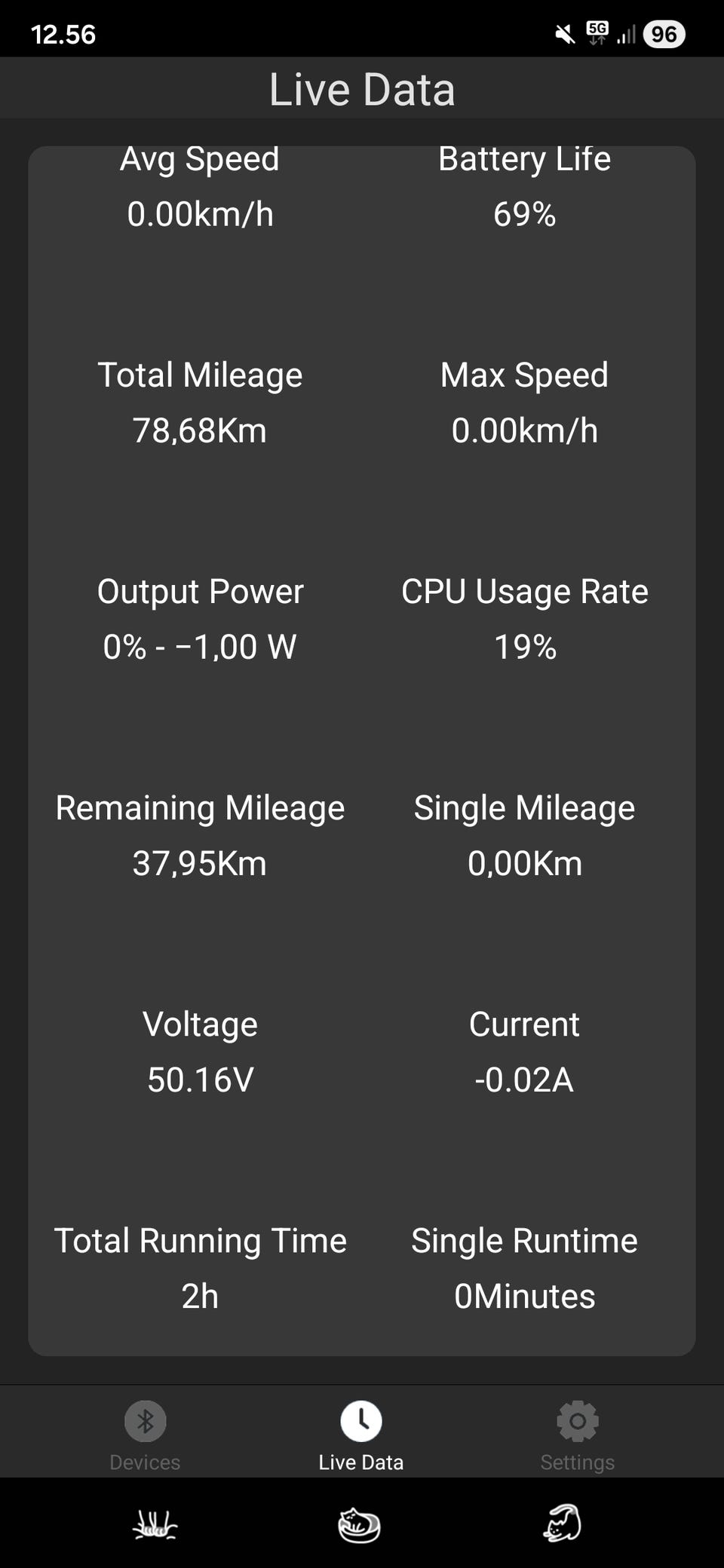Select the Live Data tab
The width and height of the screenshot is (724, 1568).
[x=361, y=1434]
